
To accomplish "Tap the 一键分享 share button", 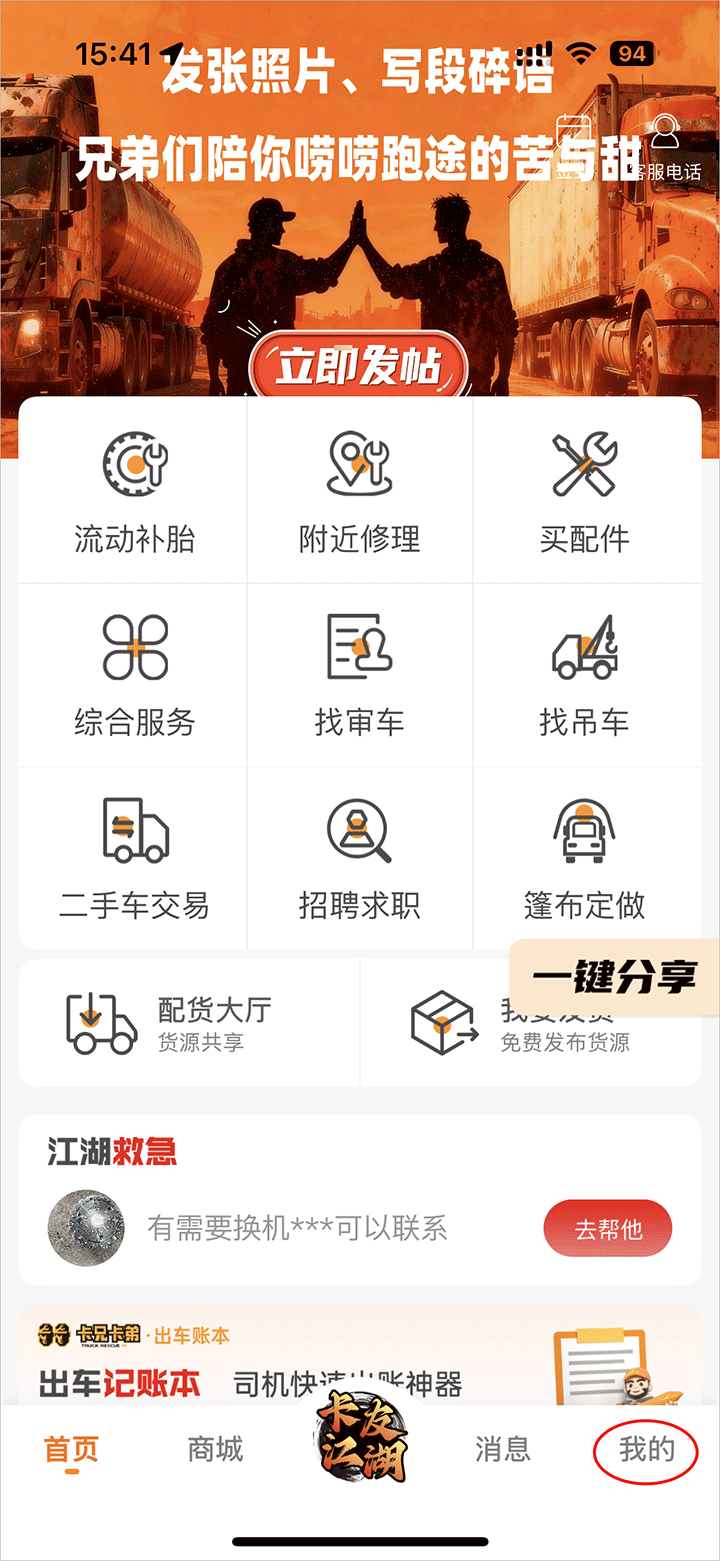I will click(614, 977).
